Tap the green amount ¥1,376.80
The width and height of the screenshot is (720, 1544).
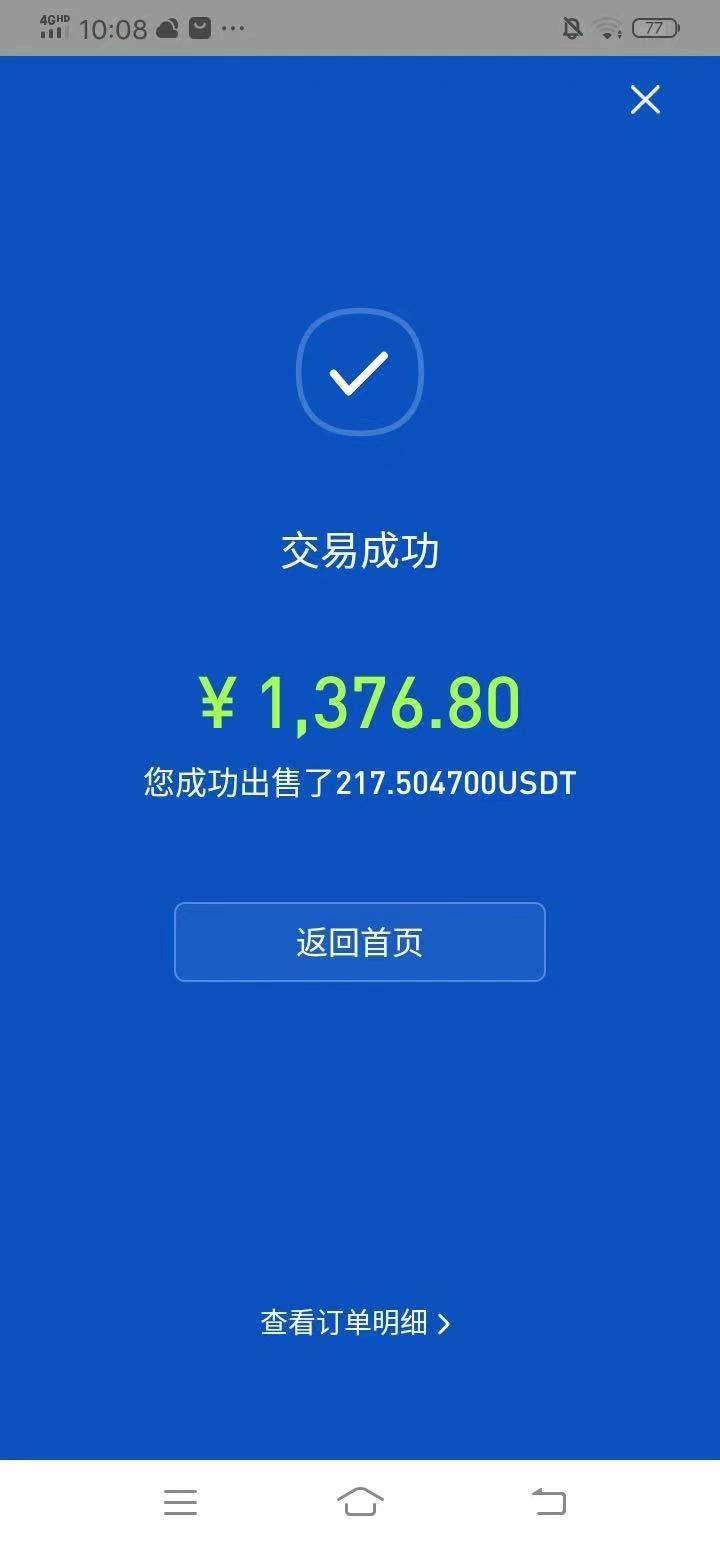click(360, 700)
